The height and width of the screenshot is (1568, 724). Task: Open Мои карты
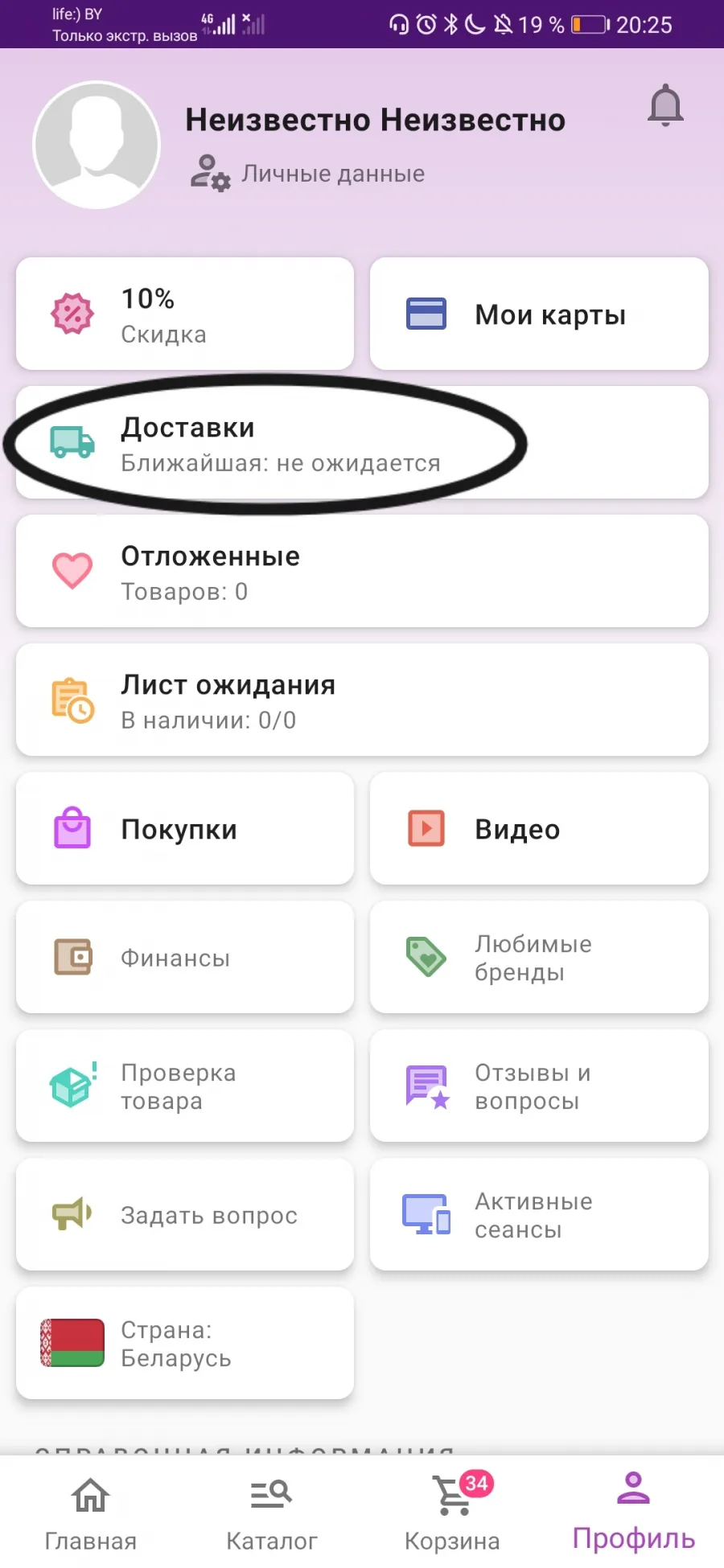(x=539, y=314)
